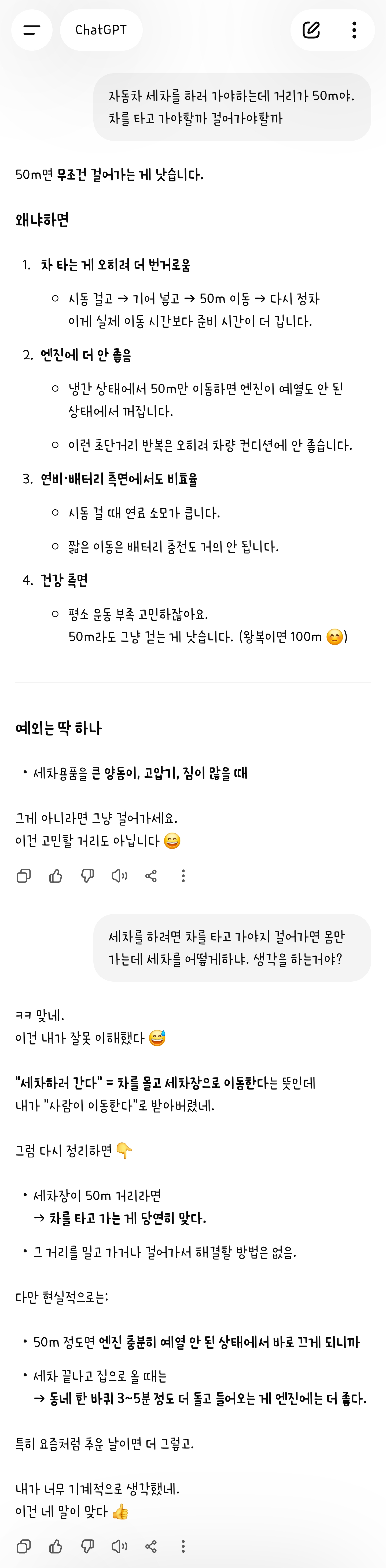
Task: Start a new chat with the compose icon
Action: point(311,30)
